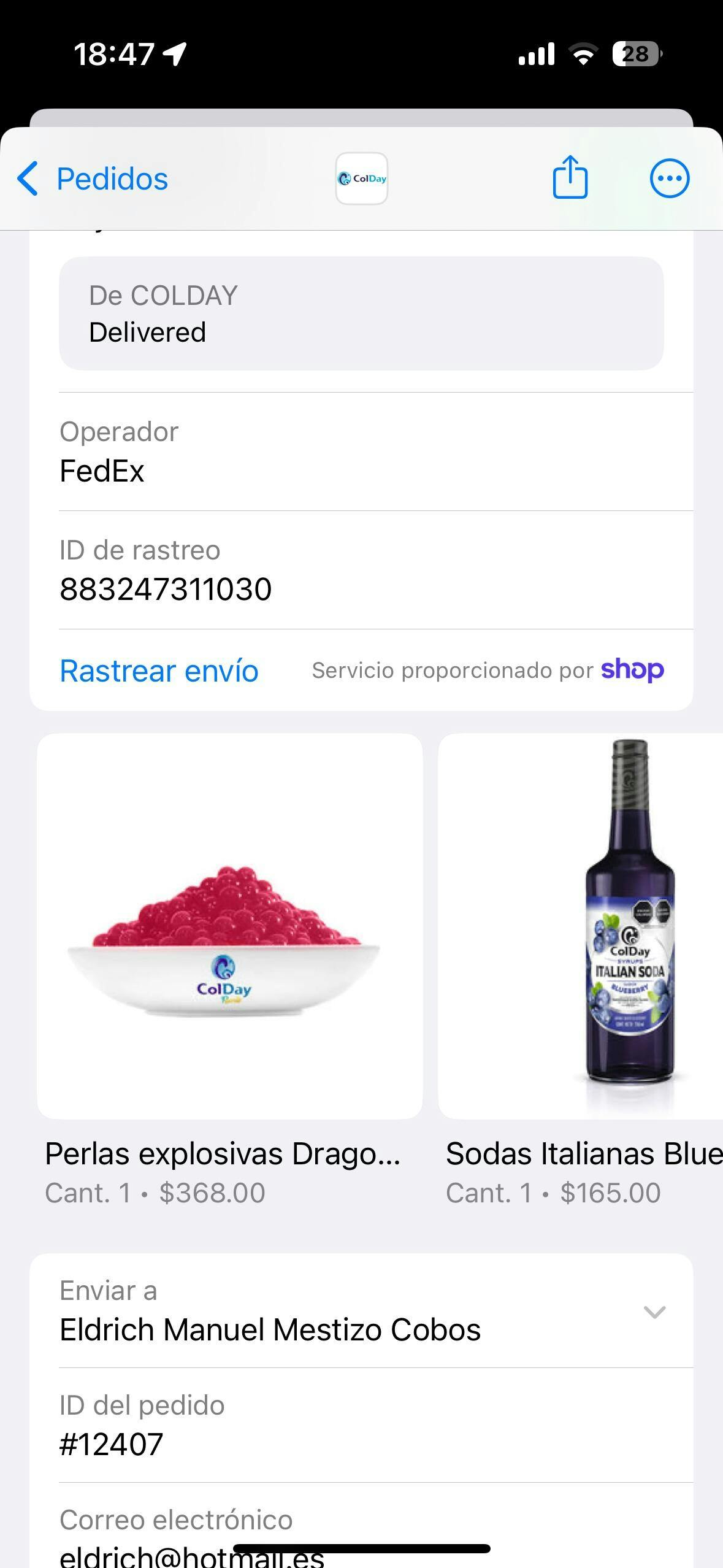The width and height of the screenshot is (723, 1568).
Task: Open the Sodas Italianas product card
Action: [581, 926]
